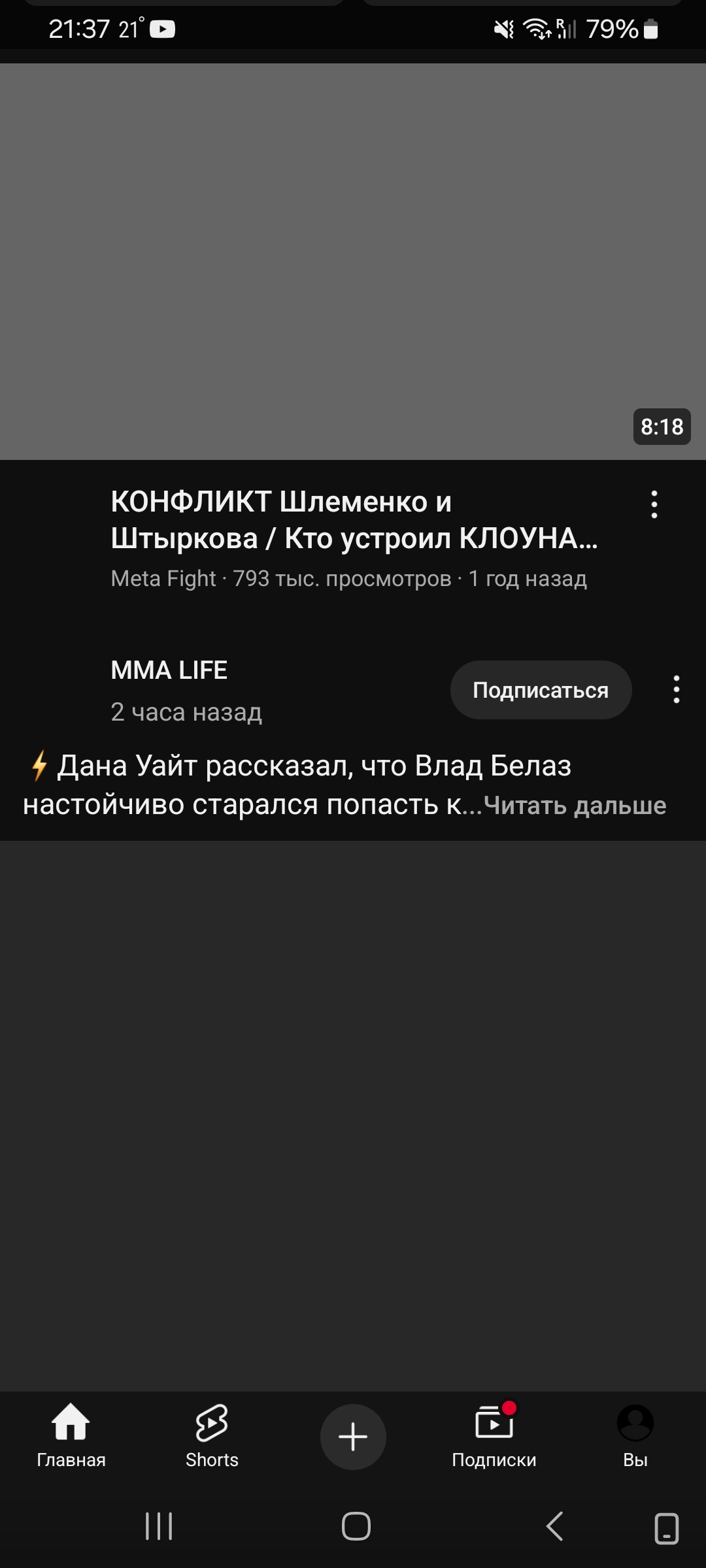The image size is (706, 1568).
Task: Open the overflow menu for the Meta Fight video
Action: [x=654, y=504]
